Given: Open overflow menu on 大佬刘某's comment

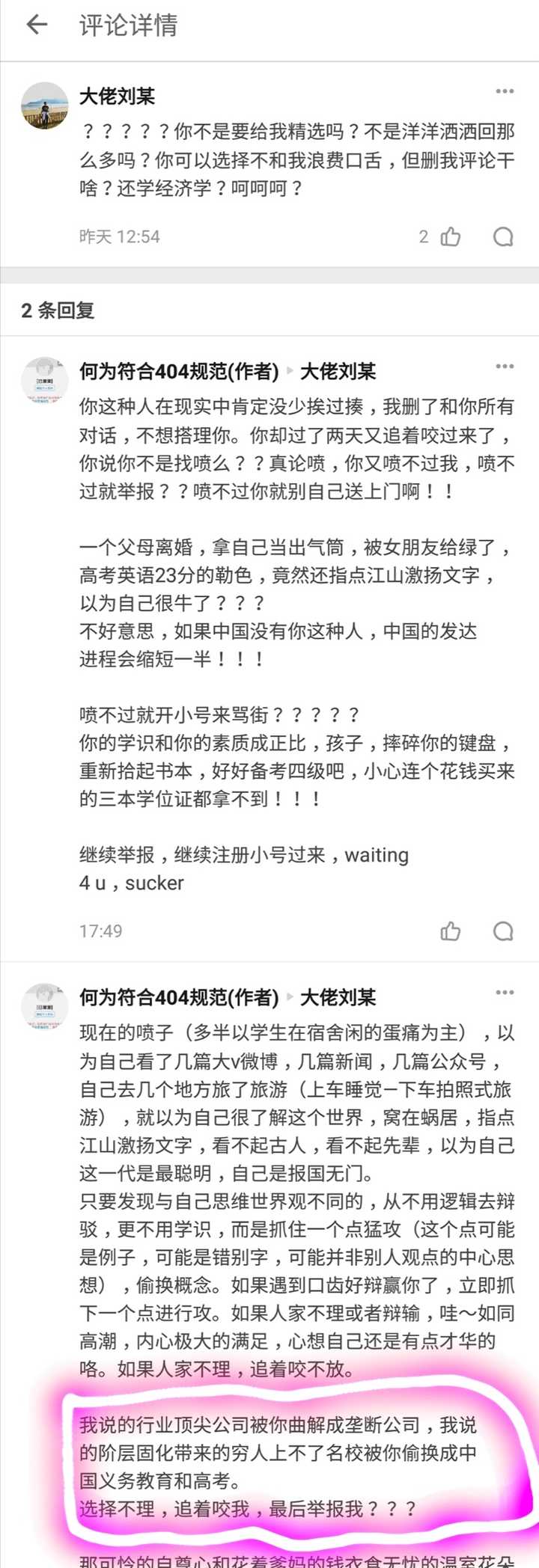Looking at the screenshot, I should coord(505,91).
